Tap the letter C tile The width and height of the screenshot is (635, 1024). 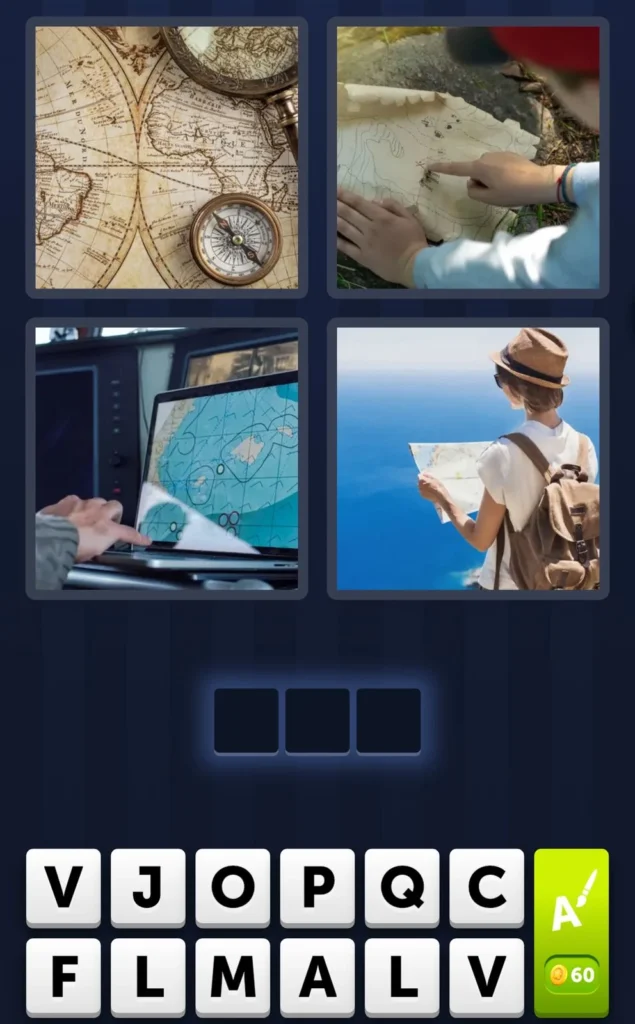(486, 888)
